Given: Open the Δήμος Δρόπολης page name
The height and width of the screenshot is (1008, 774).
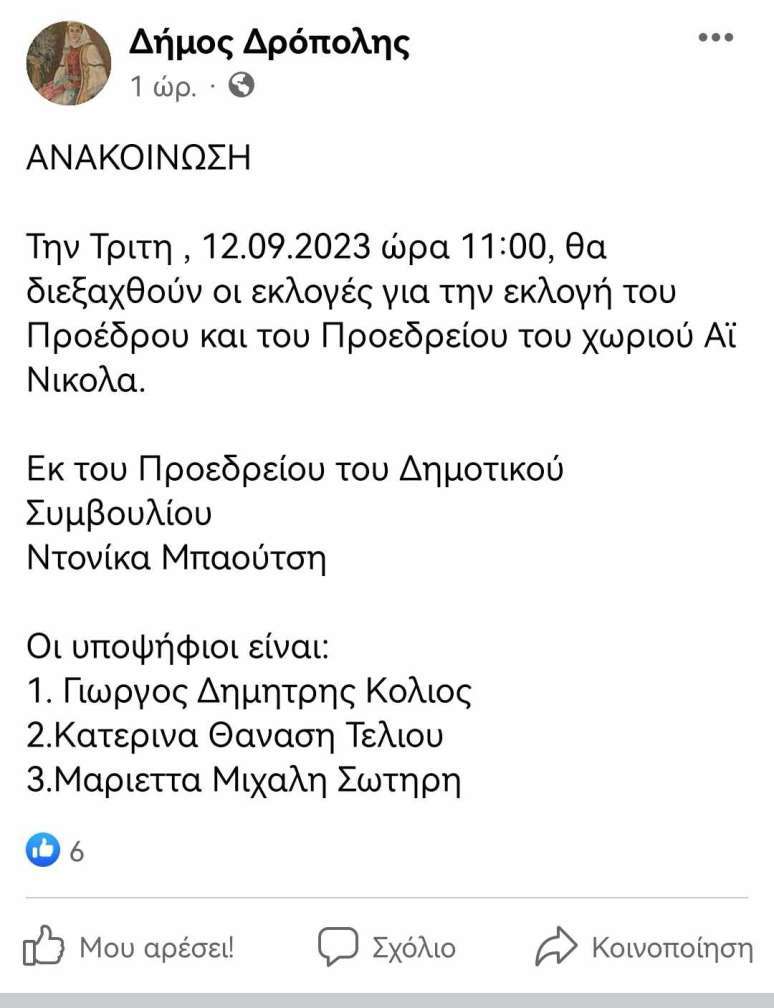Looking at the screenshot, I should tap(269, 42).
